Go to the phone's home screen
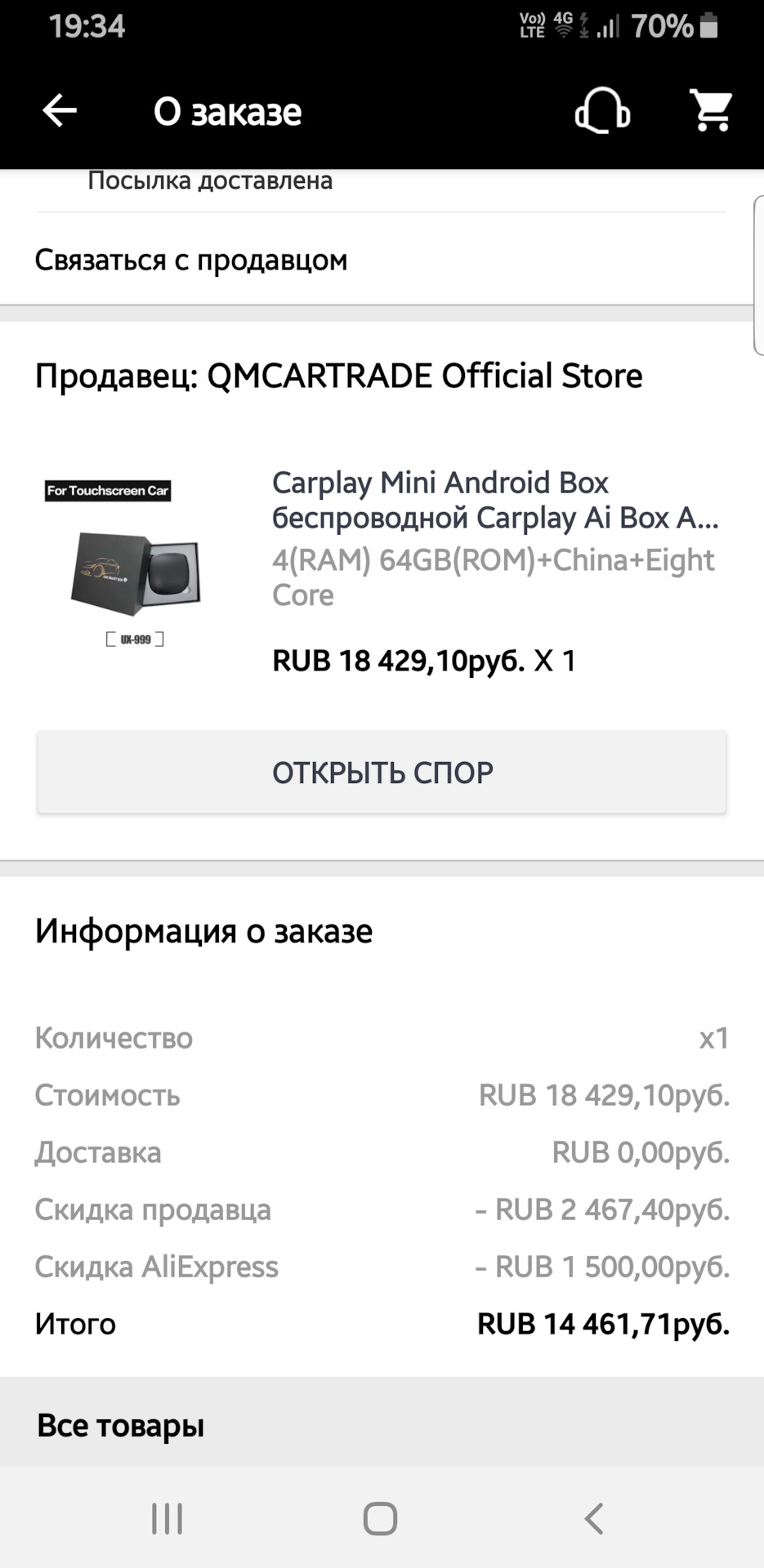The width and height of the screenshot is (764, 1568). click(x=381, y=1518)
